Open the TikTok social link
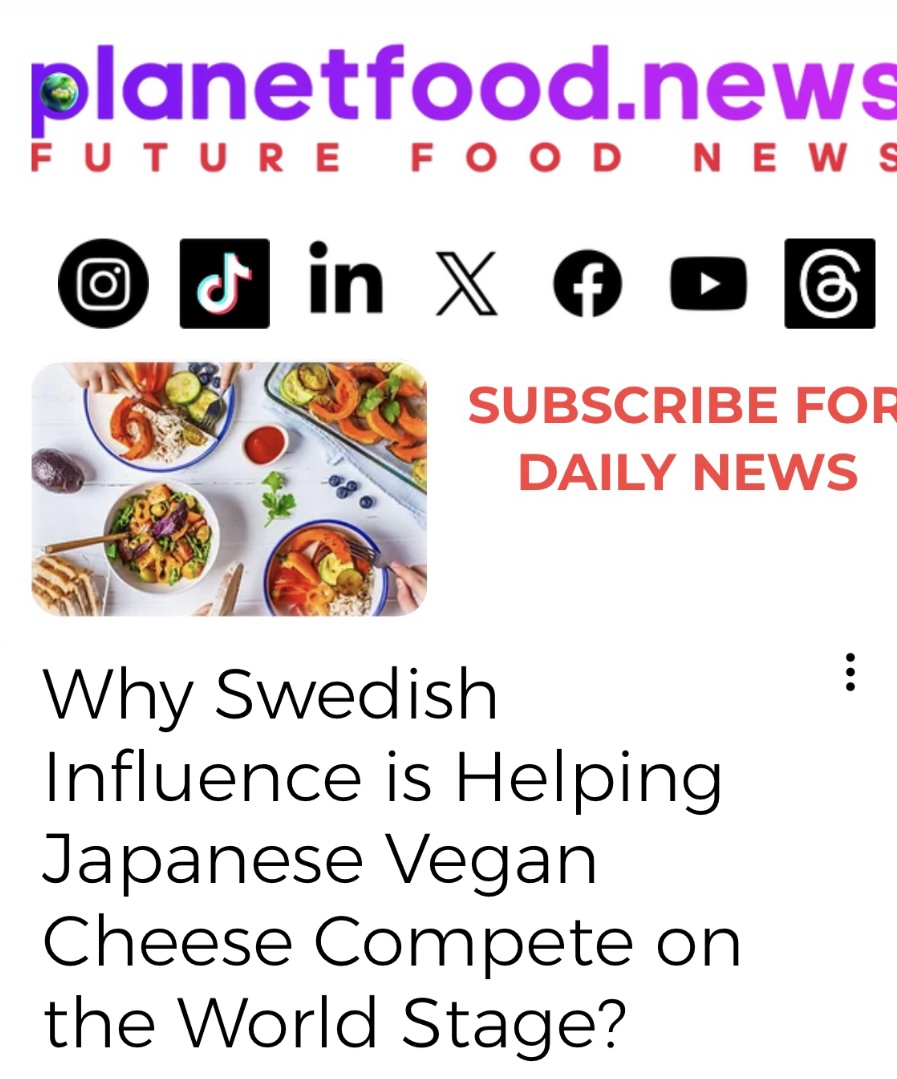 pos(224,284)
